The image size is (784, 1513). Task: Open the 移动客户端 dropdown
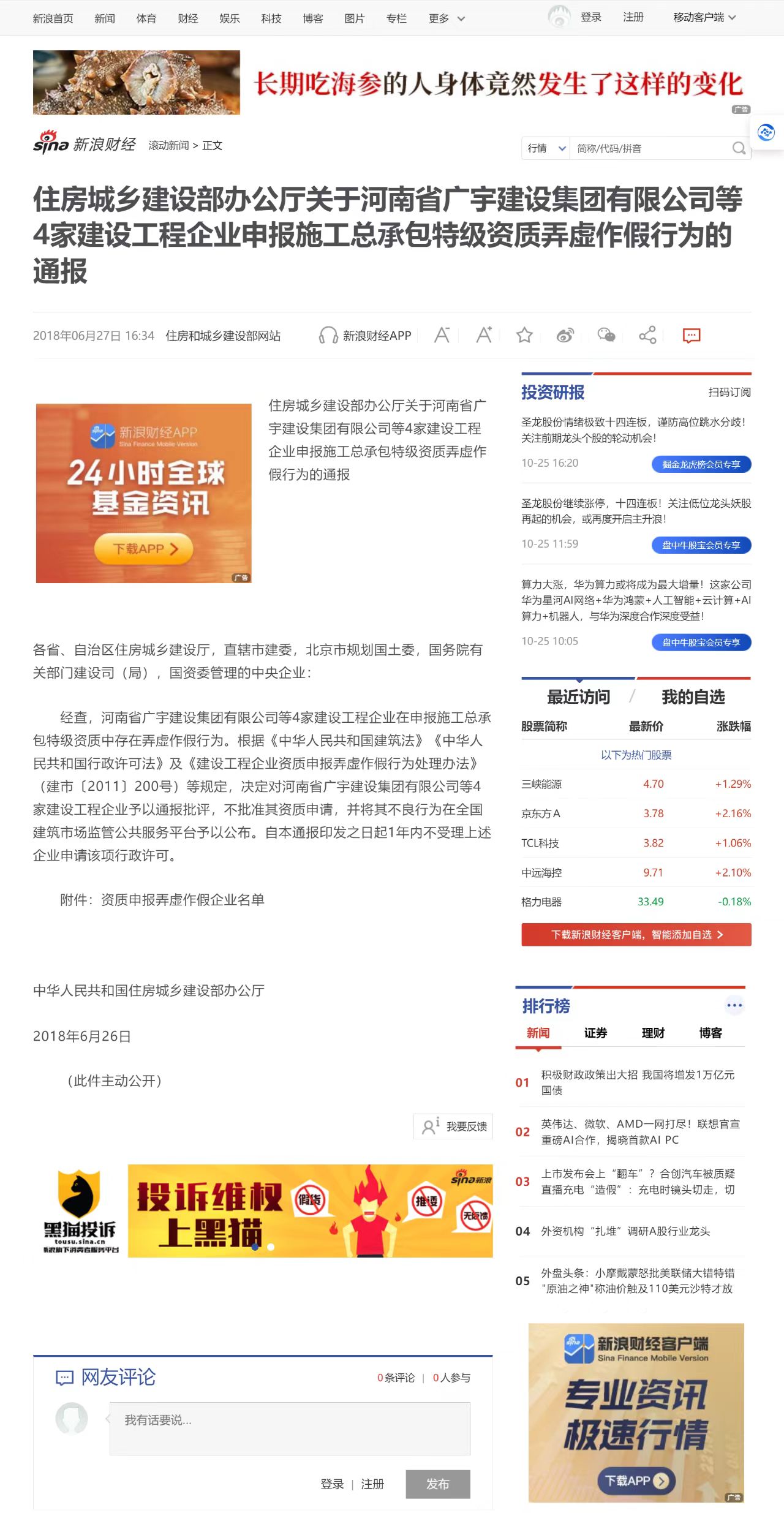[704, 17]
